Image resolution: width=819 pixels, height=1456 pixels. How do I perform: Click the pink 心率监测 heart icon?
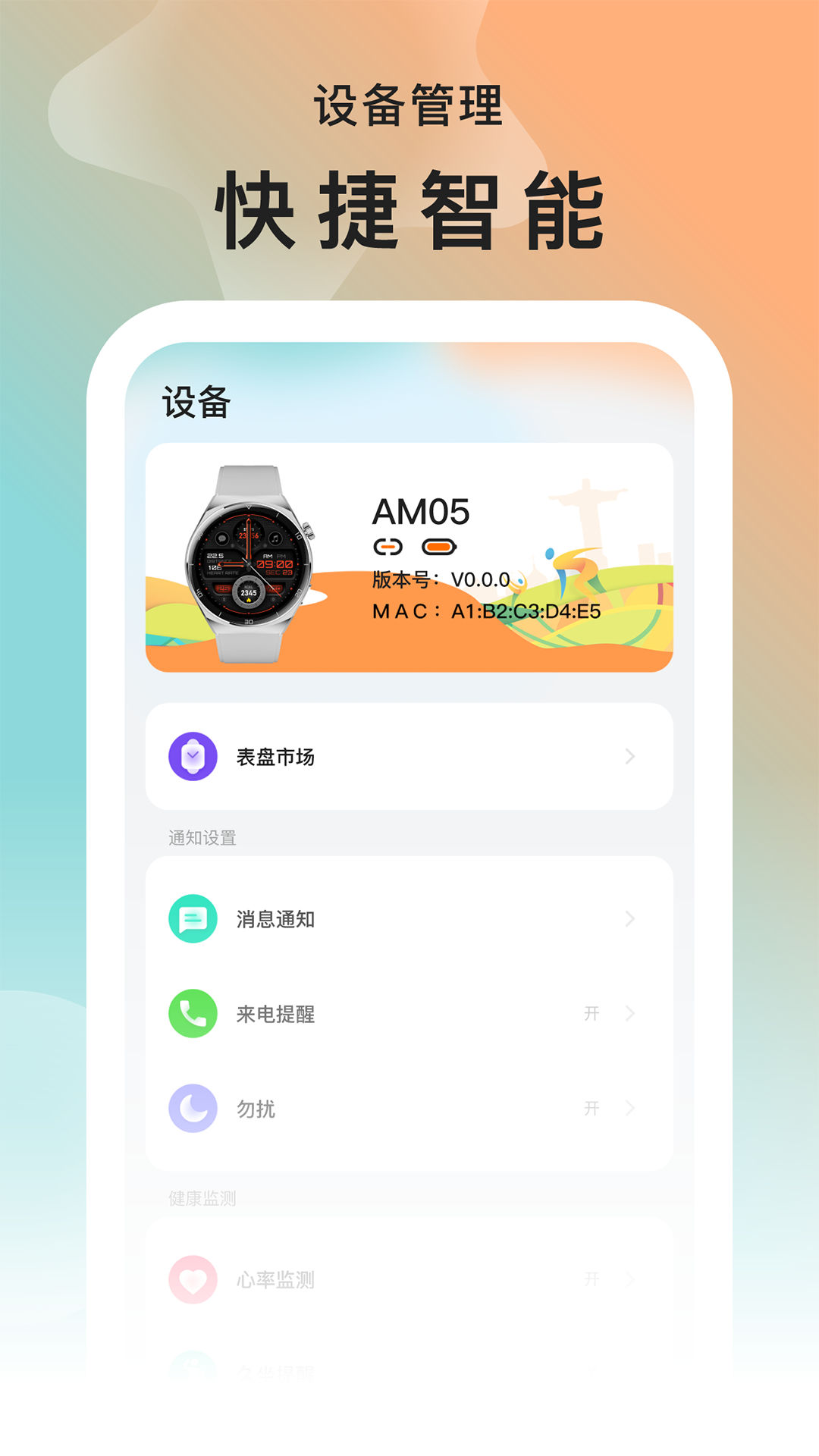[192, 1279]
